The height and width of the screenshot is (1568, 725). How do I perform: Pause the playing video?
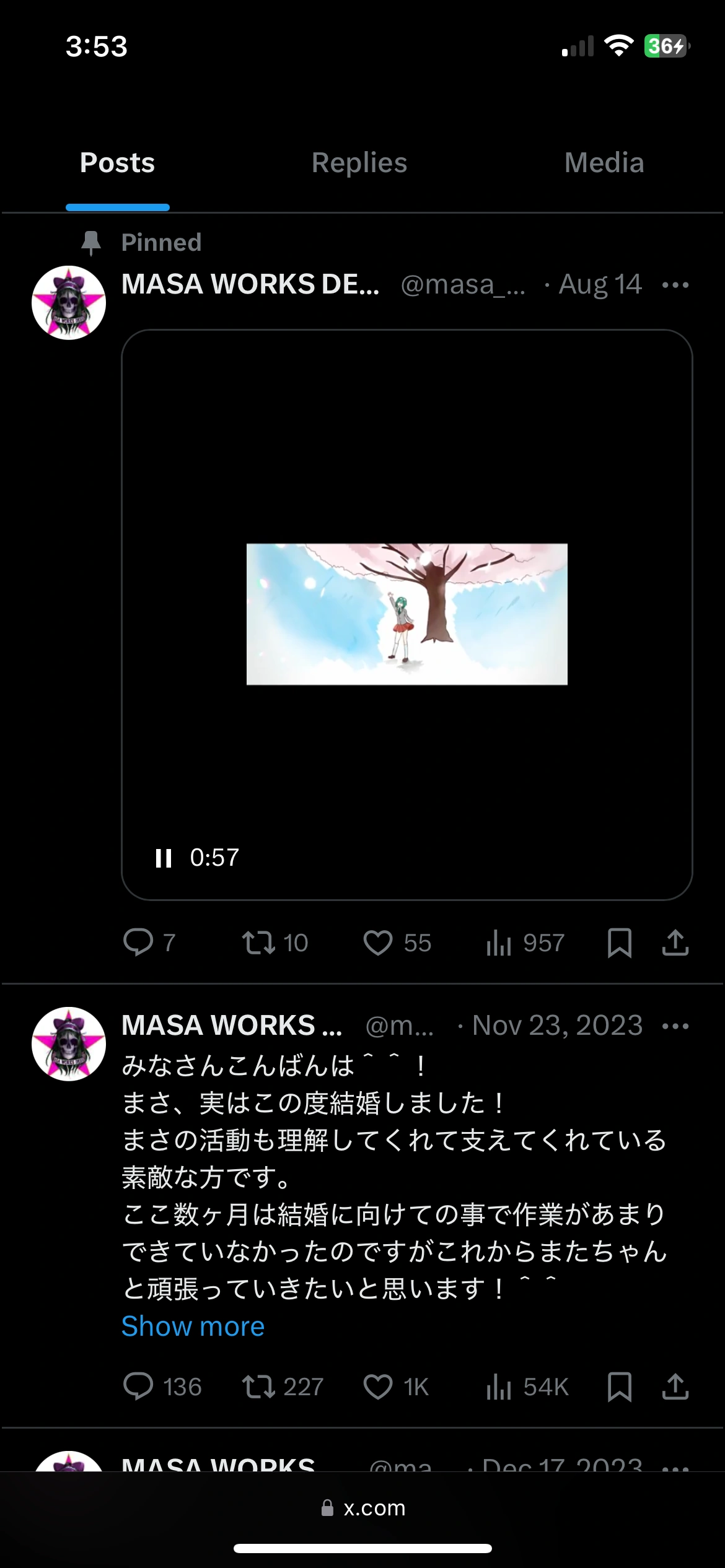pyautogui.click(x=165, y=858)
